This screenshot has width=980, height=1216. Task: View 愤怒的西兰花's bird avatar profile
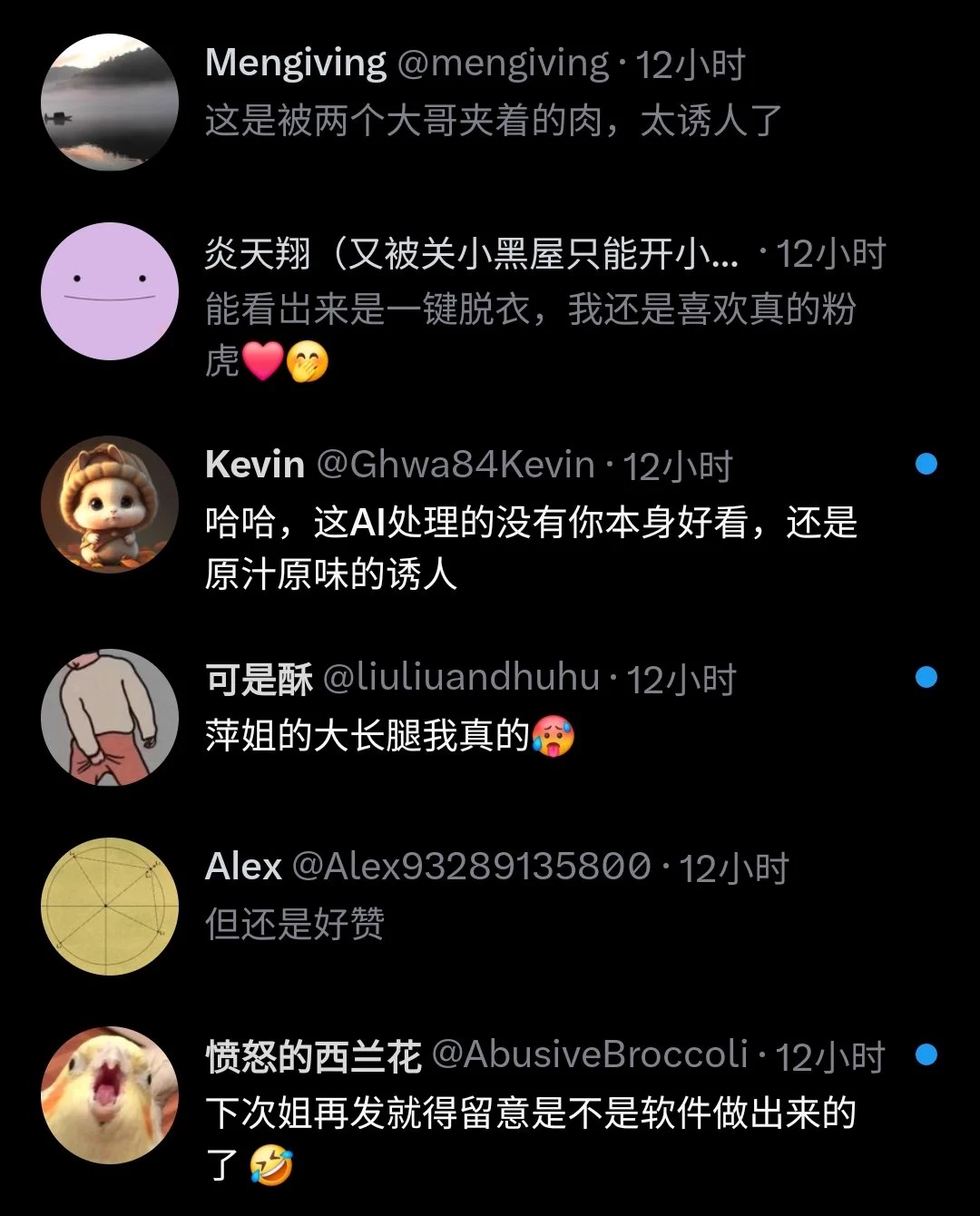tap(110, 1095)
